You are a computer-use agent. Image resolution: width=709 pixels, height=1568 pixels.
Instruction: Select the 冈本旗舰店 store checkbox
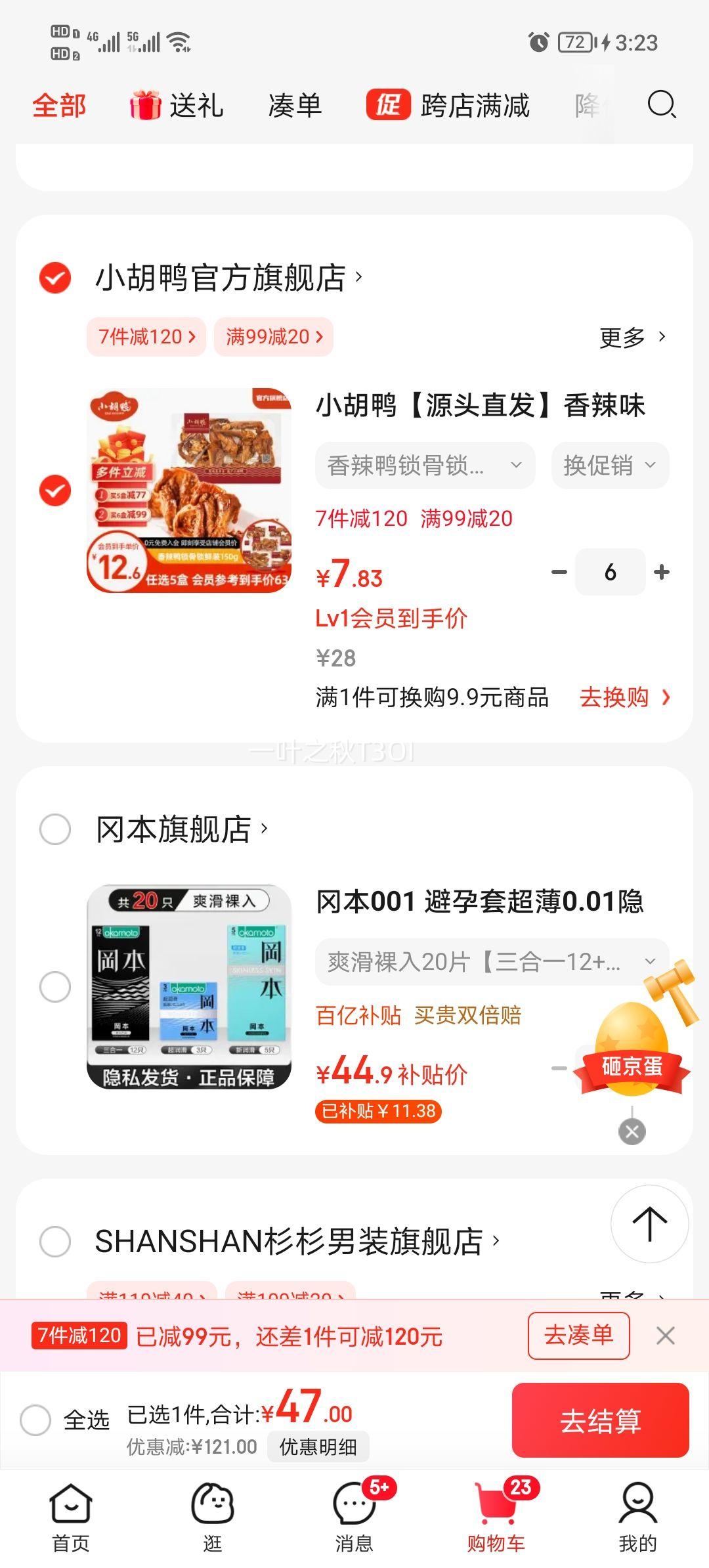click(55, 829)
